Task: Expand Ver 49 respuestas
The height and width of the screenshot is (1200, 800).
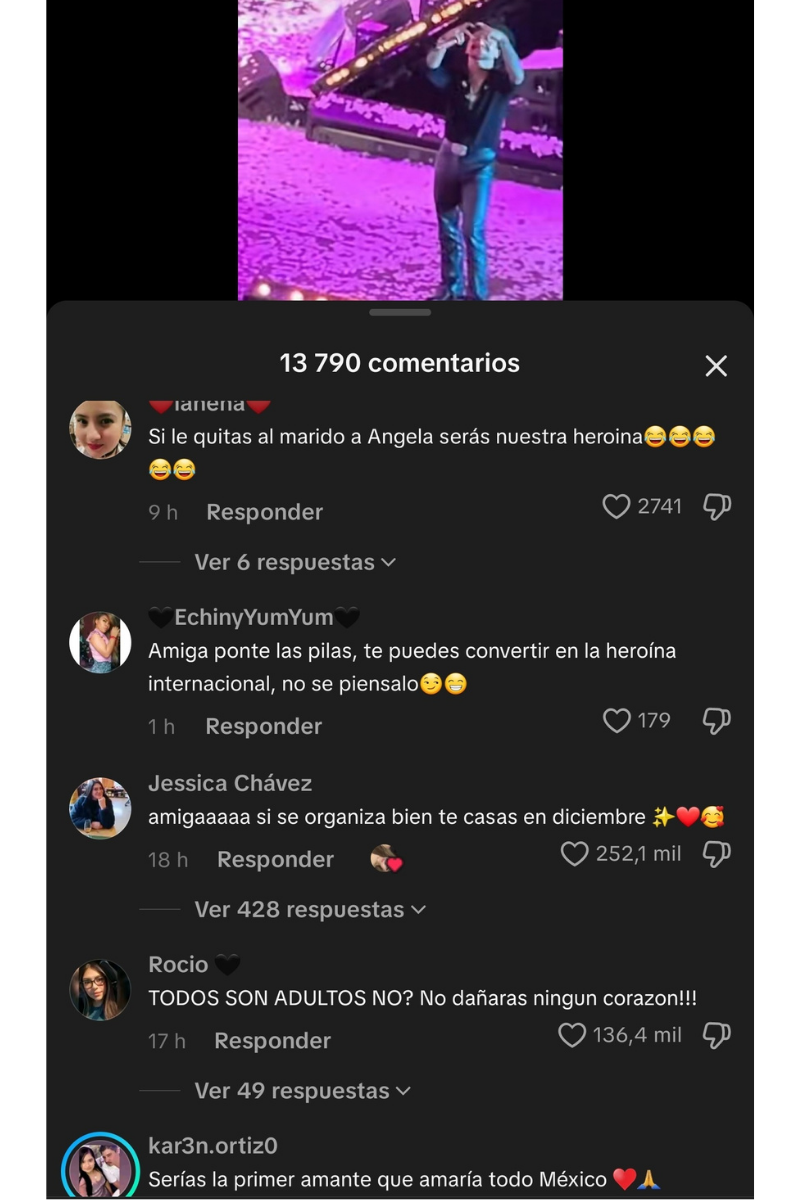Action: click(302, 1090)
